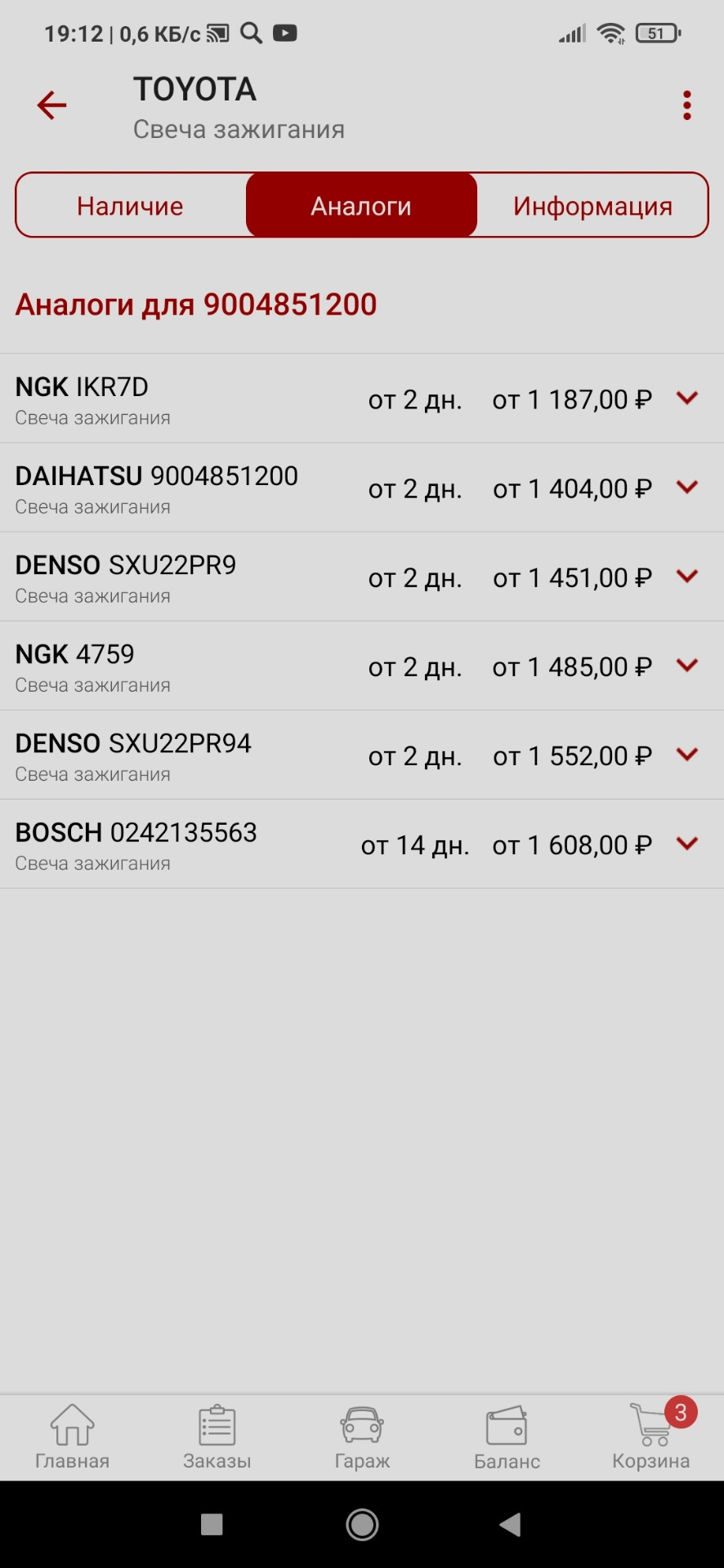Expand the BOSCH 0242135563 offers list
Viewport: 724px width, 1568px height.
coord(687,844)
